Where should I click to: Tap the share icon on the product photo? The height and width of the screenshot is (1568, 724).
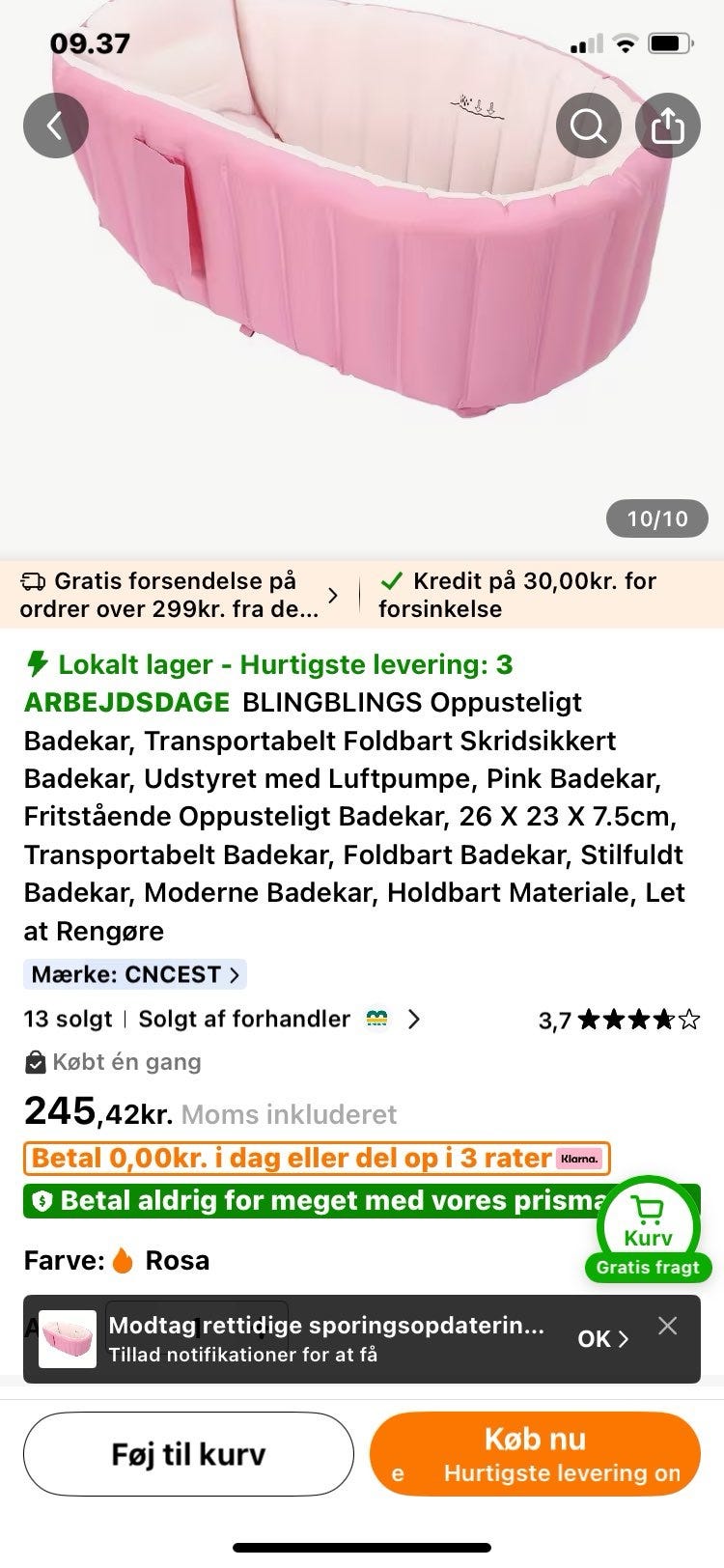click(668, 125)
